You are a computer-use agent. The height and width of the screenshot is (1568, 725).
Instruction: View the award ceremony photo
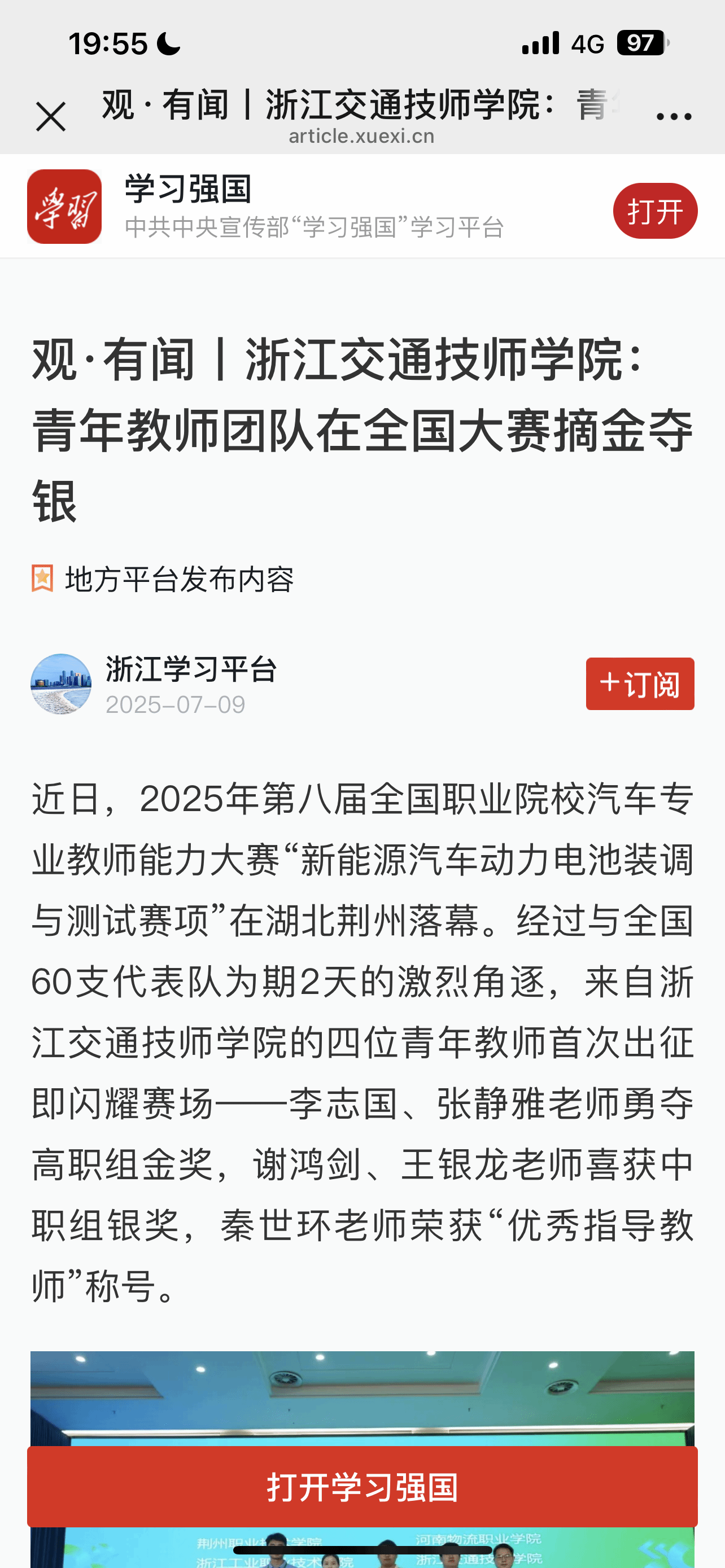coord(362,1400)
